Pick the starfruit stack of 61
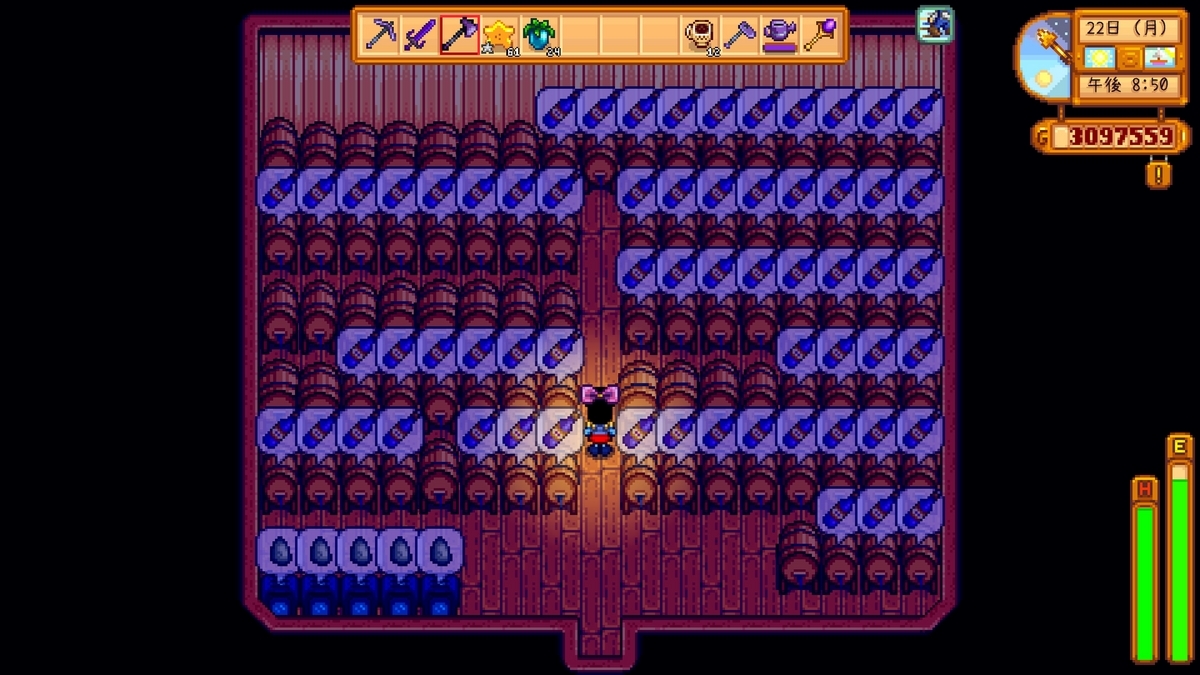This screenshot has width=1200, height=675. pyautogui.click(x=499, y=36)
